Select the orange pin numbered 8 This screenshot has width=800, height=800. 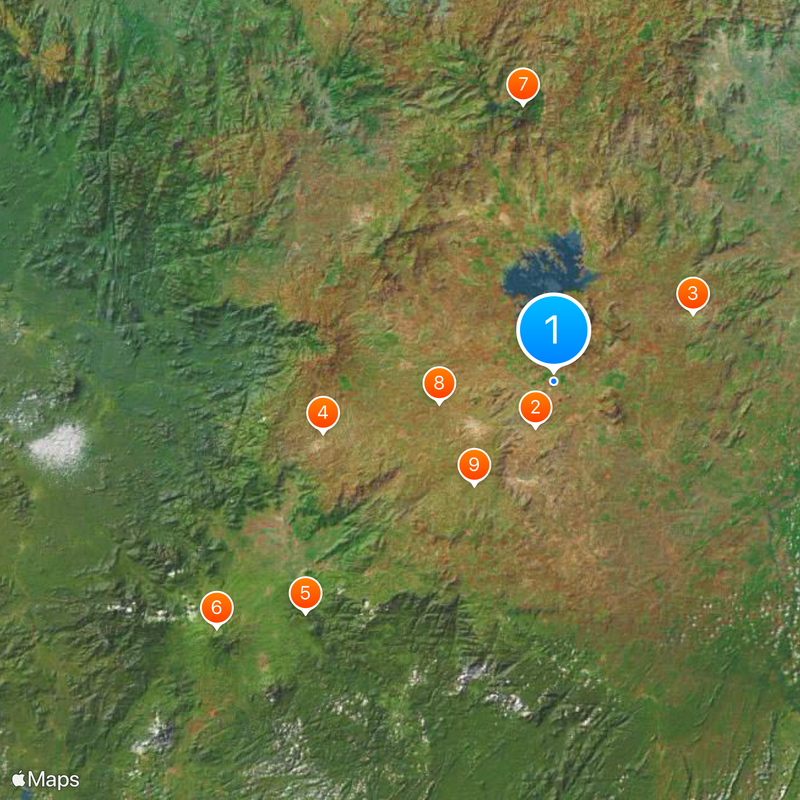[438, 383]
